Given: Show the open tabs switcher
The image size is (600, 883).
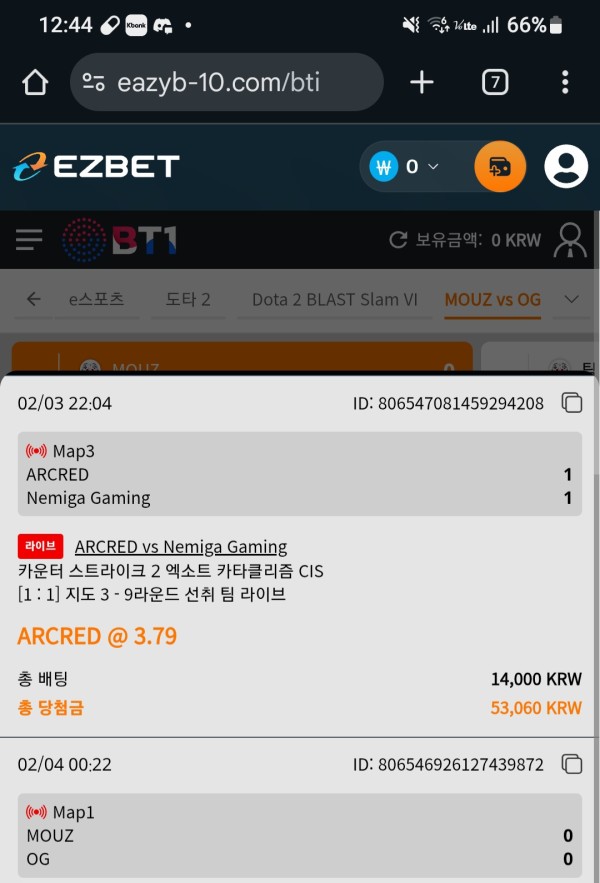Looking at the screenshot, I should click(x=495, y=82).
